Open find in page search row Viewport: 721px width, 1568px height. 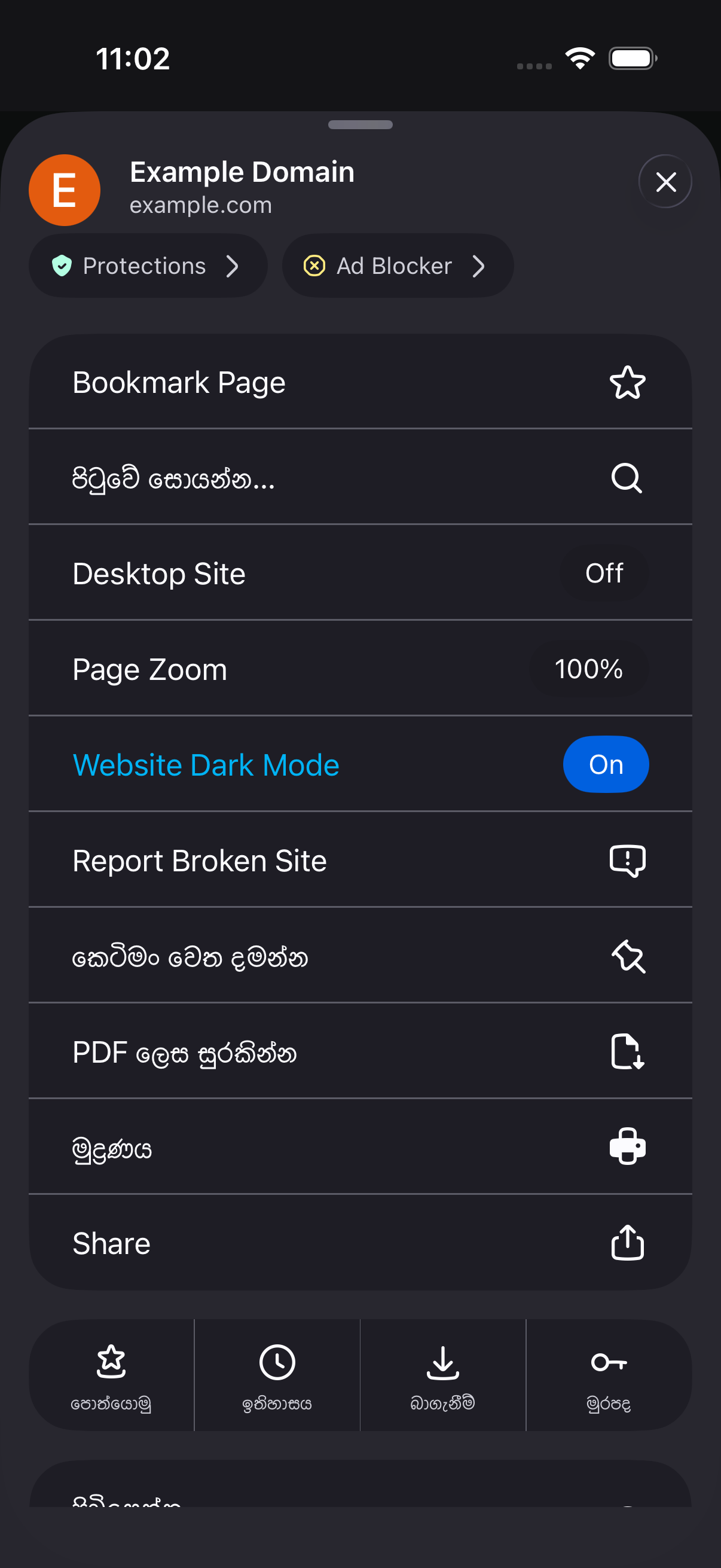point(360,477)
